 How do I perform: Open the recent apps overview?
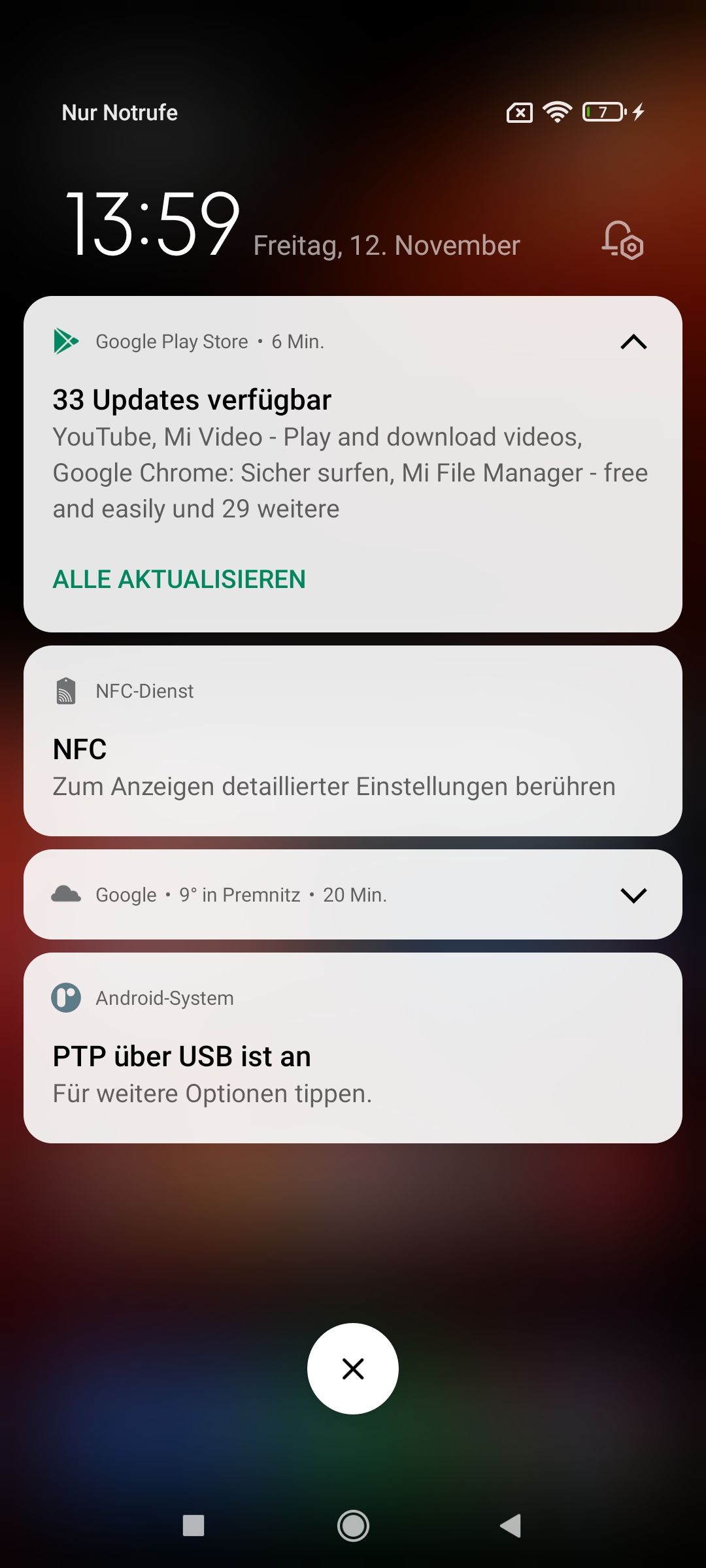pyautogui.click(x=193, y=1526)
